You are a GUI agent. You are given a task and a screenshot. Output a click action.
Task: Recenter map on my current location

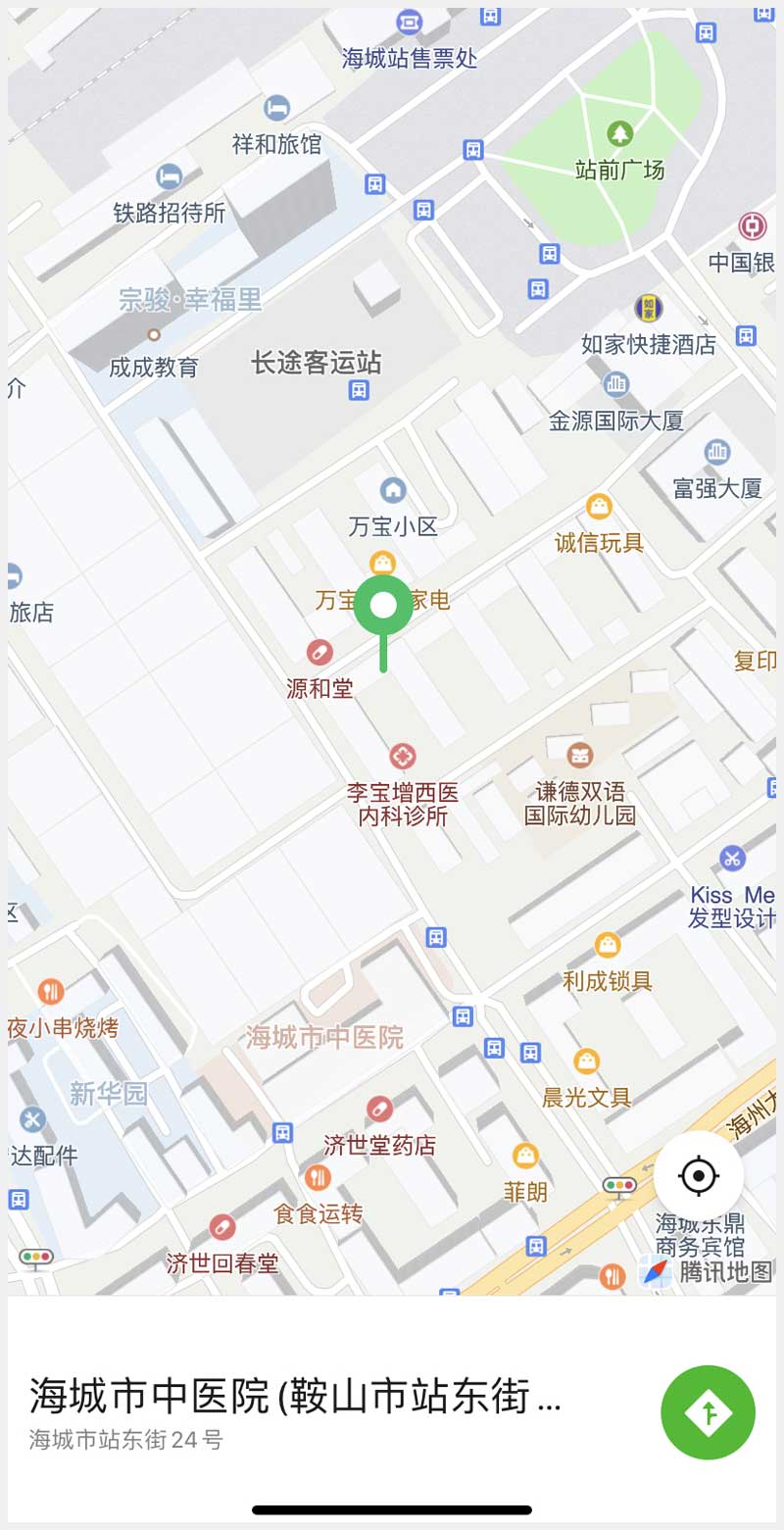click(698, 1175)
